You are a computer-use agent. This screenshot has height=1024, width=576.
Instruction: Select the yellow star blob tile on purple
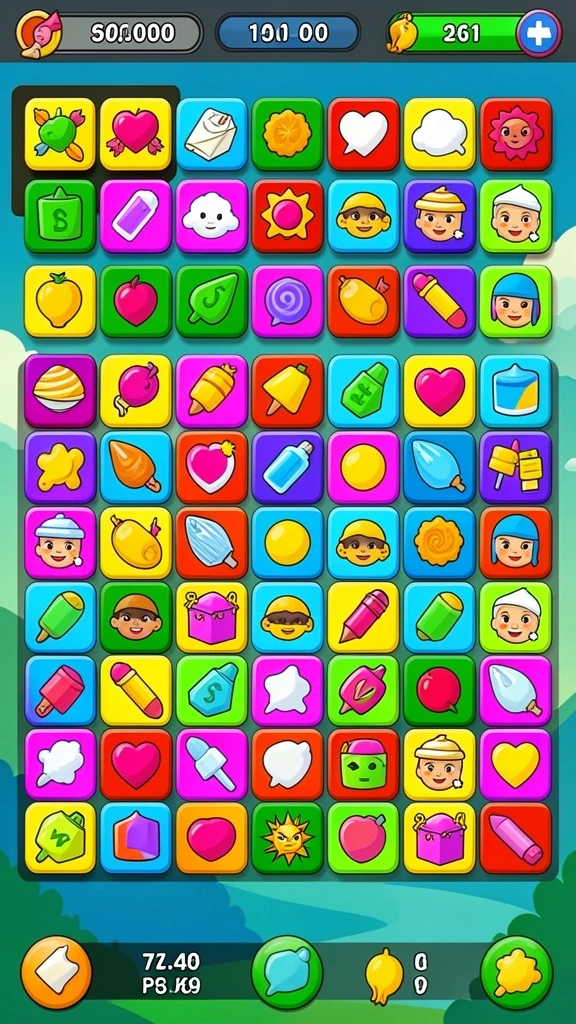(x=60, y=466)
